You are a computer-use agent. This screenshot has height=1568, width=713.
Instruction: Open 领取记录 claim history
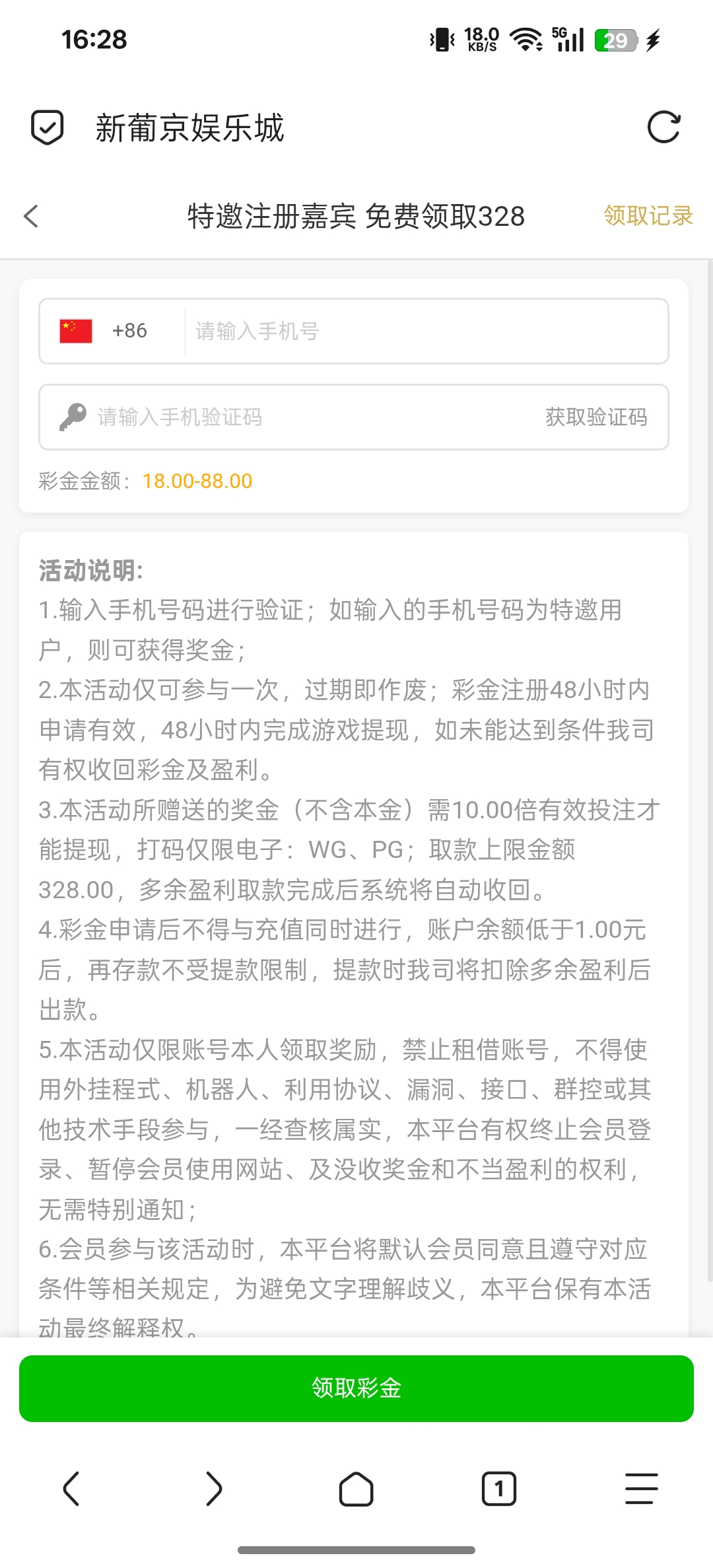click(x=648, y=216)
